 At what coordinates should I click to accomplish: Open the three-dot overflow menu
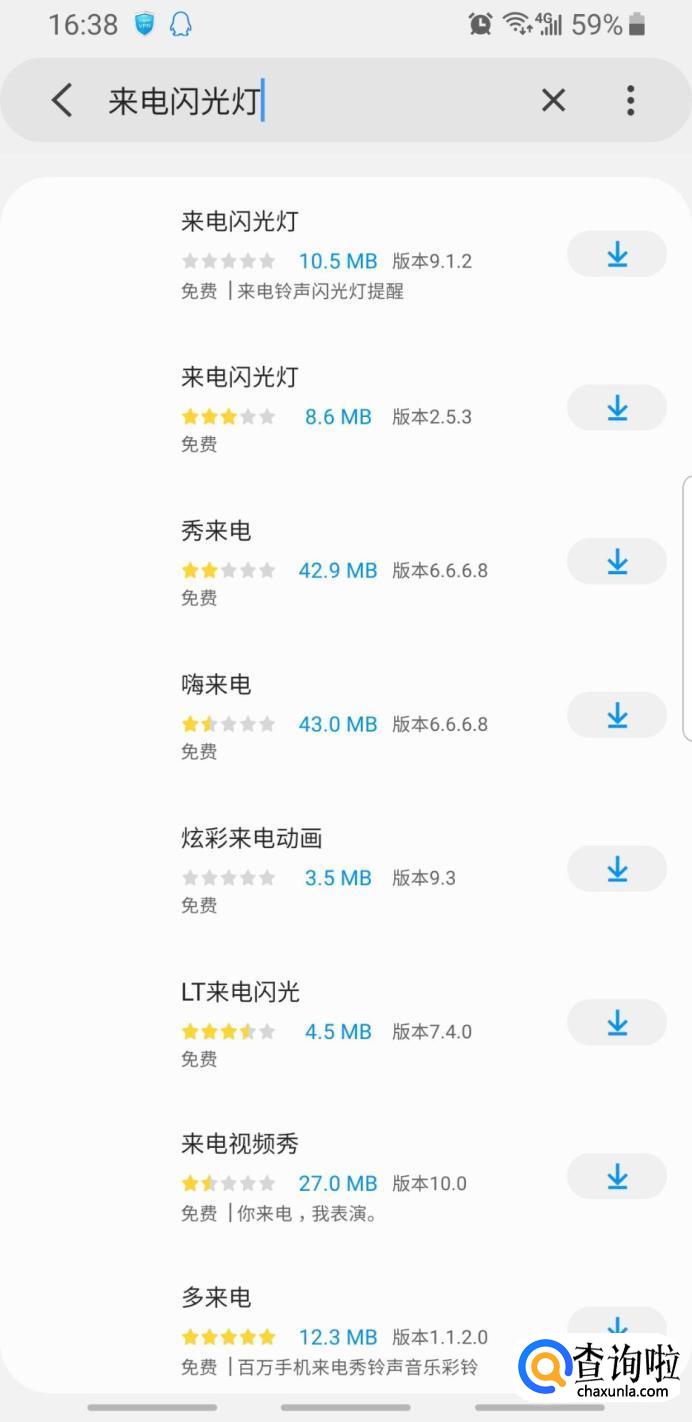[630, 100]
